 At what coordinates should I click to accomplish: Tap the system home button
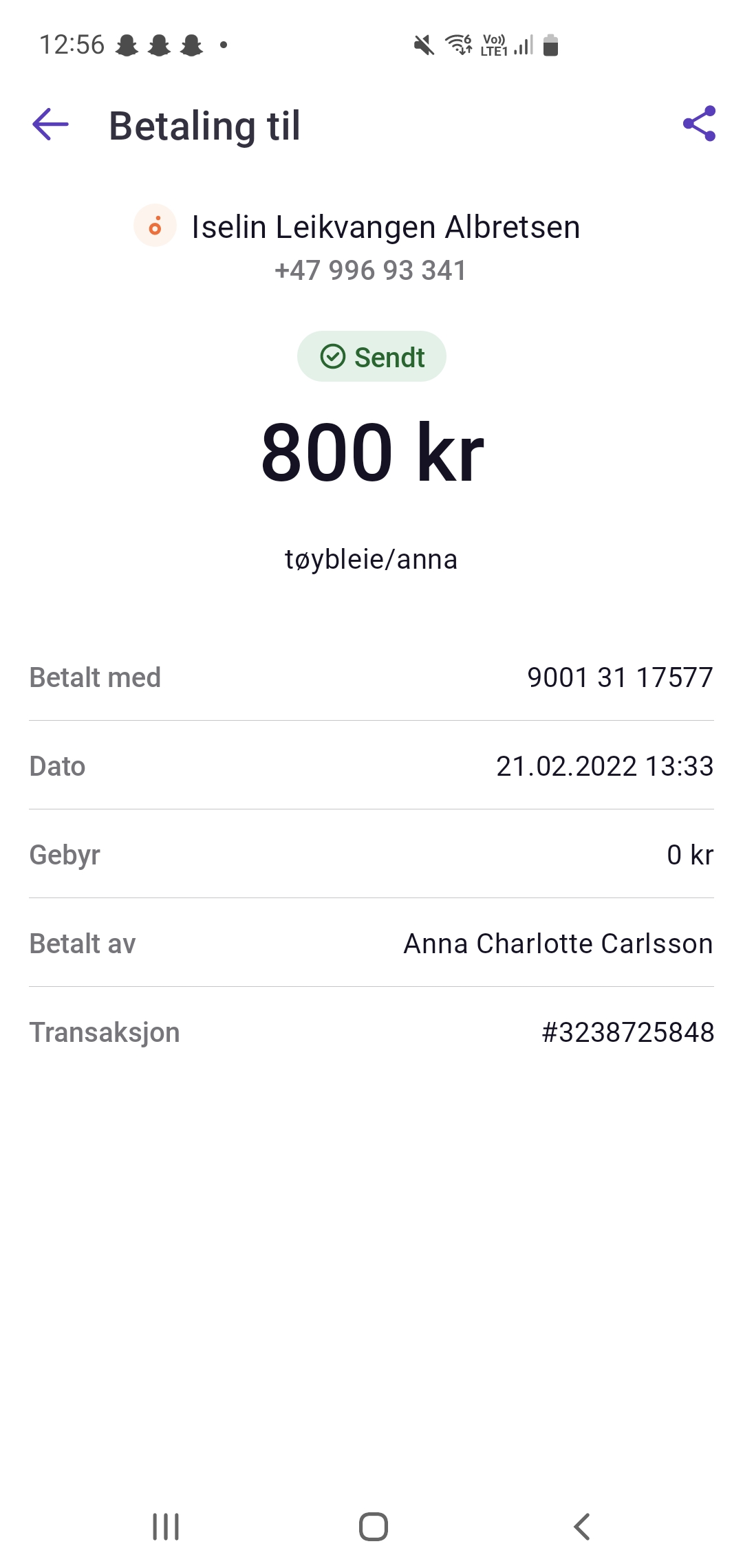coord(373,1527)
